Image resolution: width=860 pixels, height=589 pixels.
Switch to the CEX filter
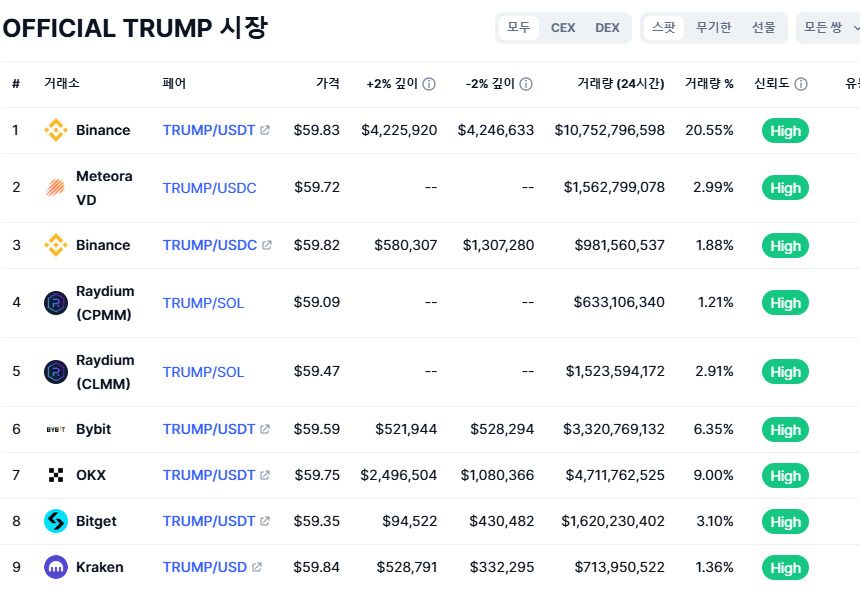pos(563,28)
